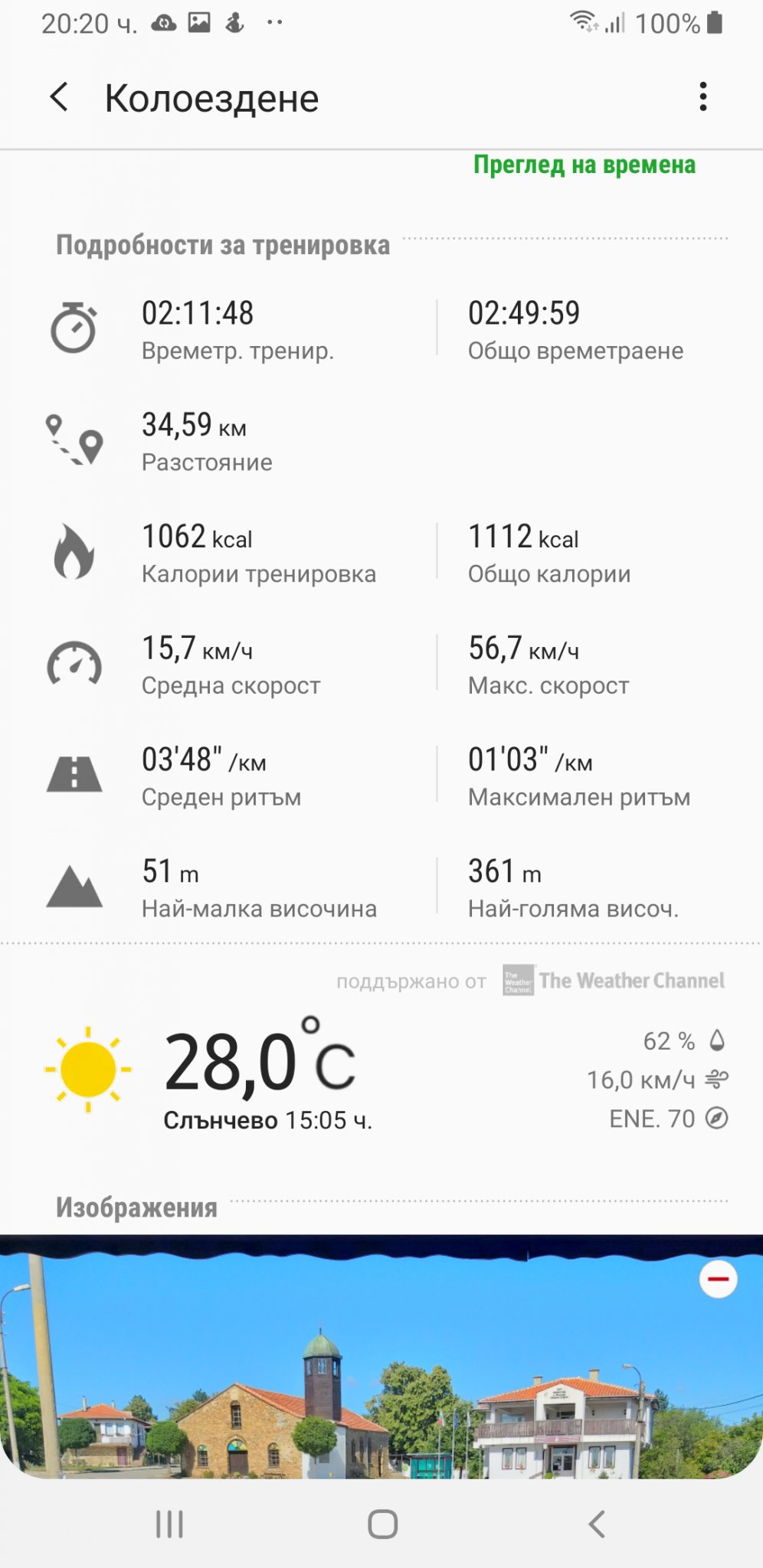This screenshot has width=763, height=1568.
Task: Go to home screen via navigation bar
Action: (x=382, y=1524)
